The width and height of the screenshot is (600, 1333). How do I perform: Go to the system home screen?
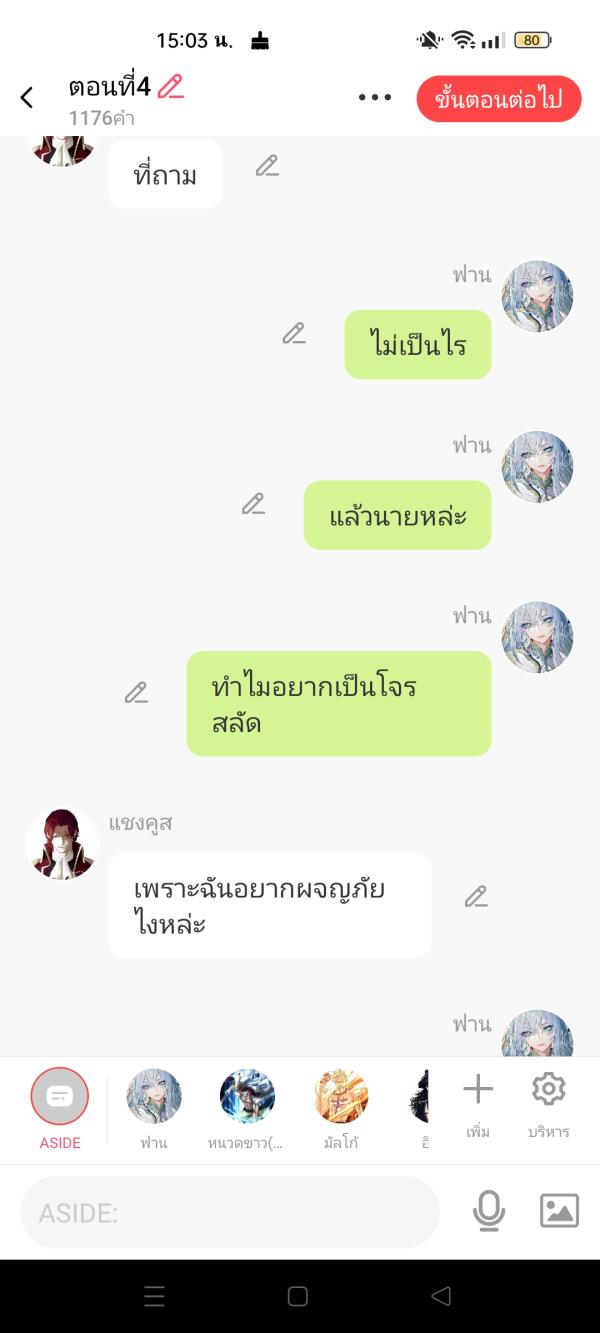[x=298, y=1297]
